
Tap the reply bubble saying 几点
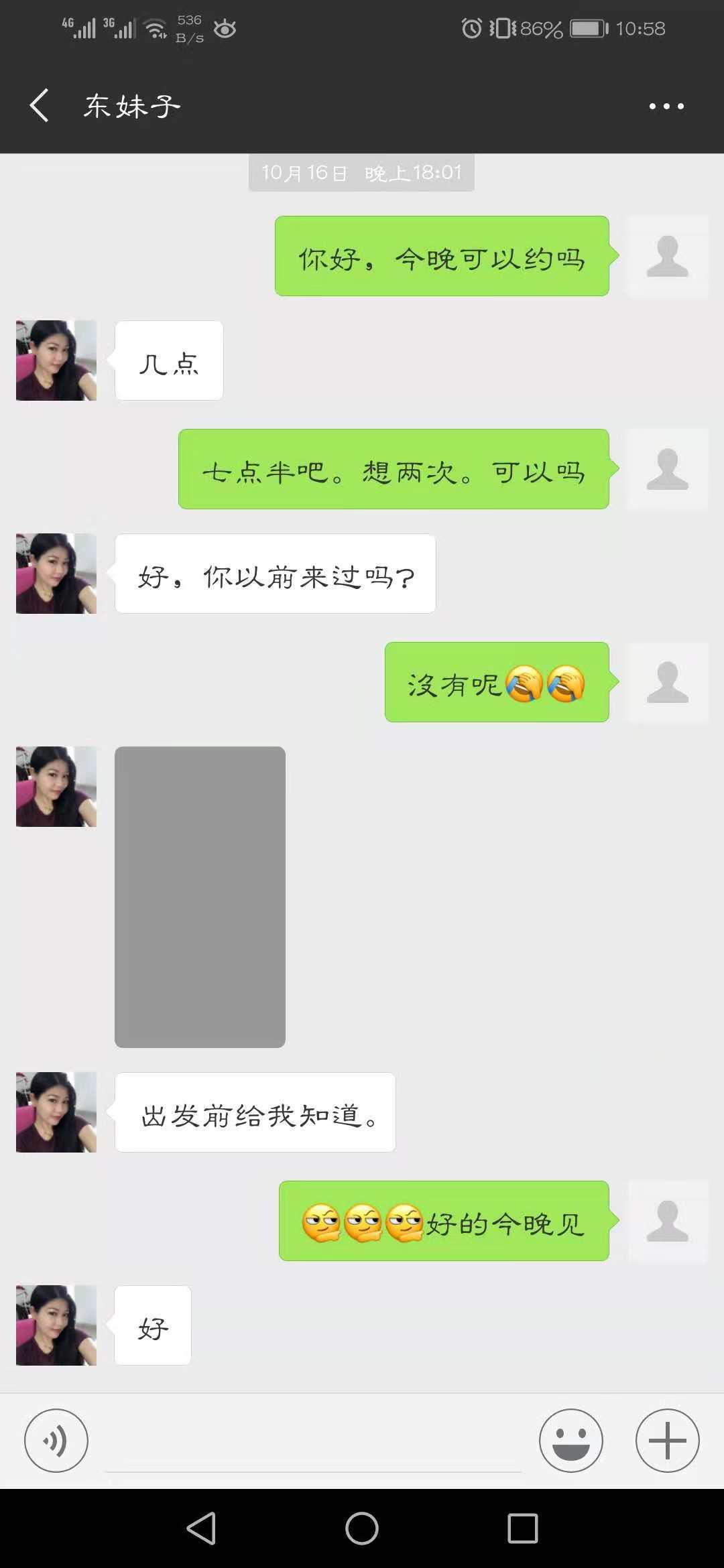pyautogui.click(x=168, y=360)
